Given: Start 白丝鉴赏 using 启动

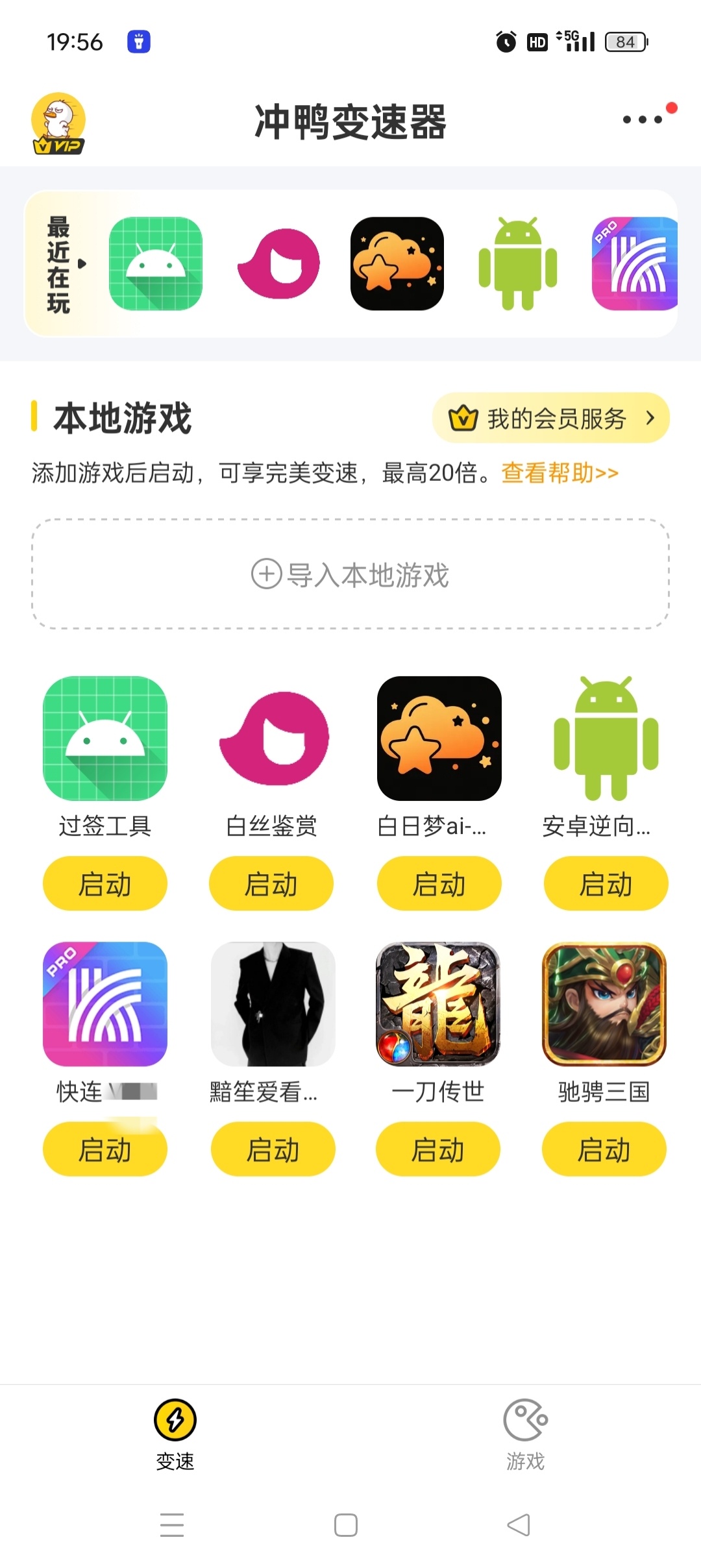Looking at the screenshot, I should 271,883.
